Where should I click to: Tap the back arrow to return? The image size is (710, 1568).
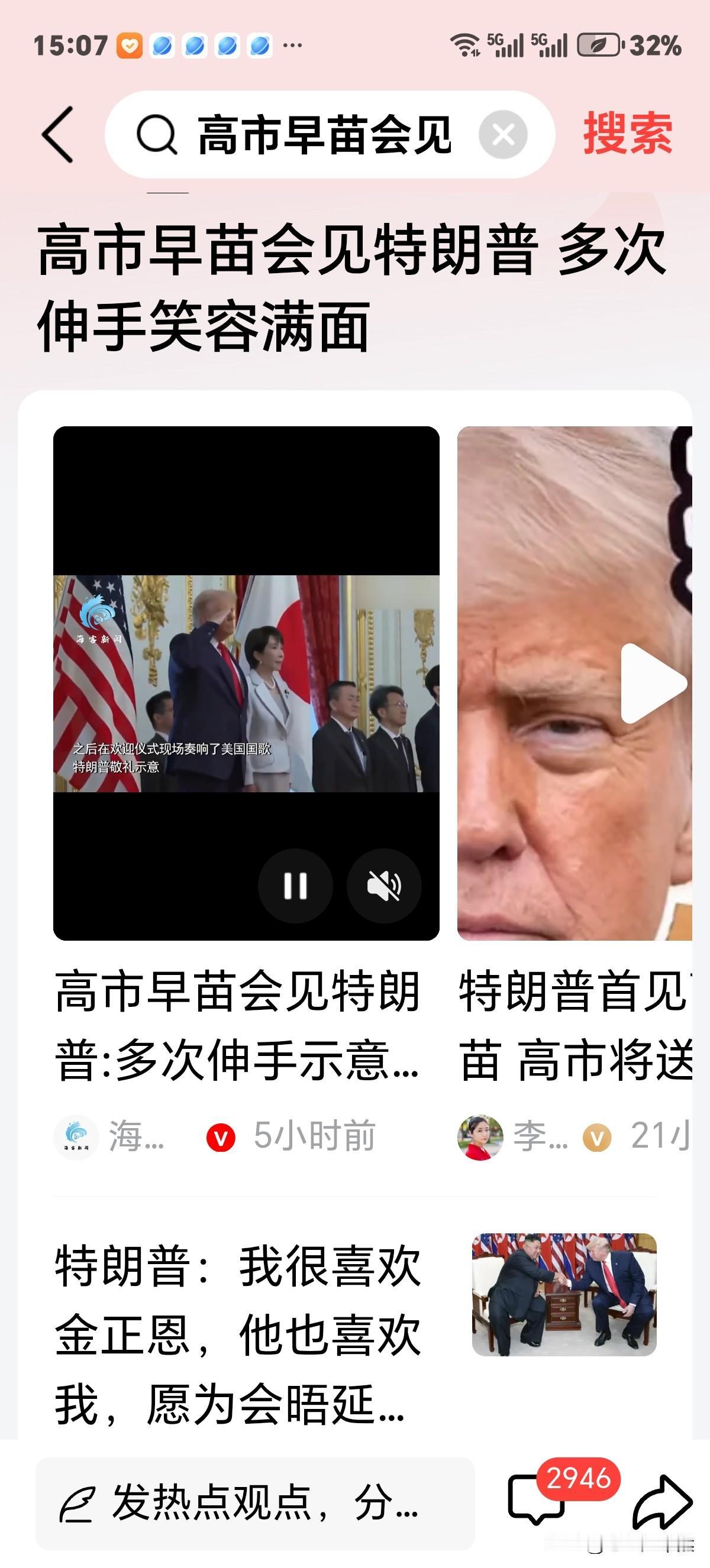pos(58,135)
